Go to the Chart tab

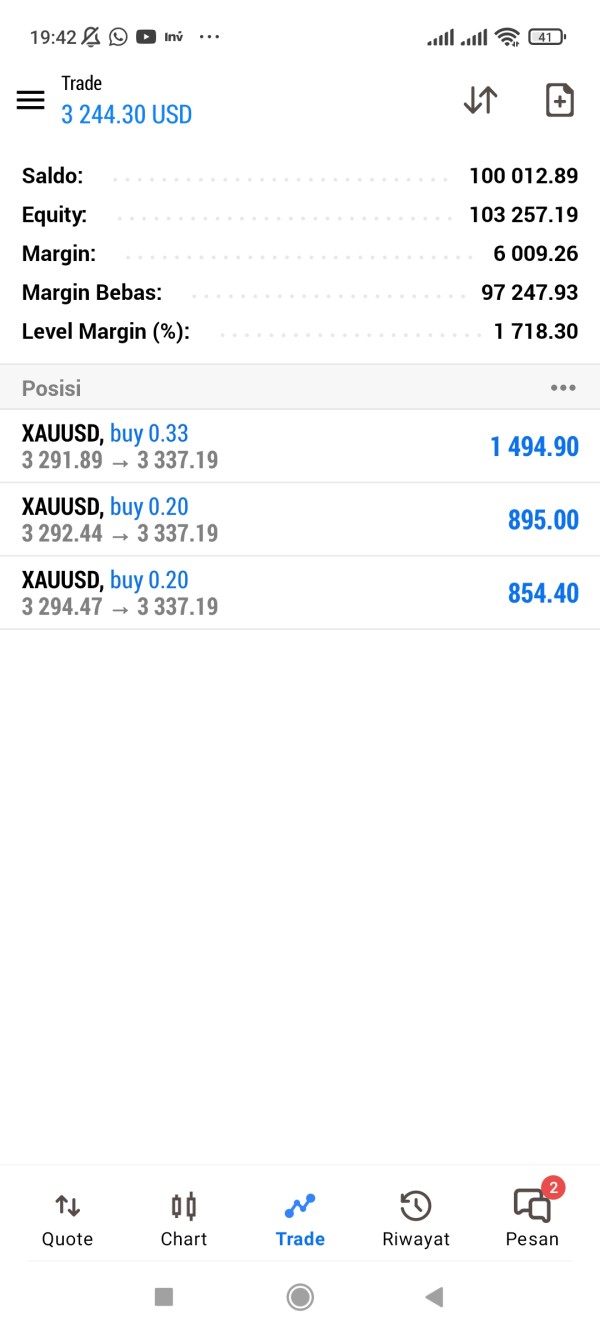coord(184,1220)
